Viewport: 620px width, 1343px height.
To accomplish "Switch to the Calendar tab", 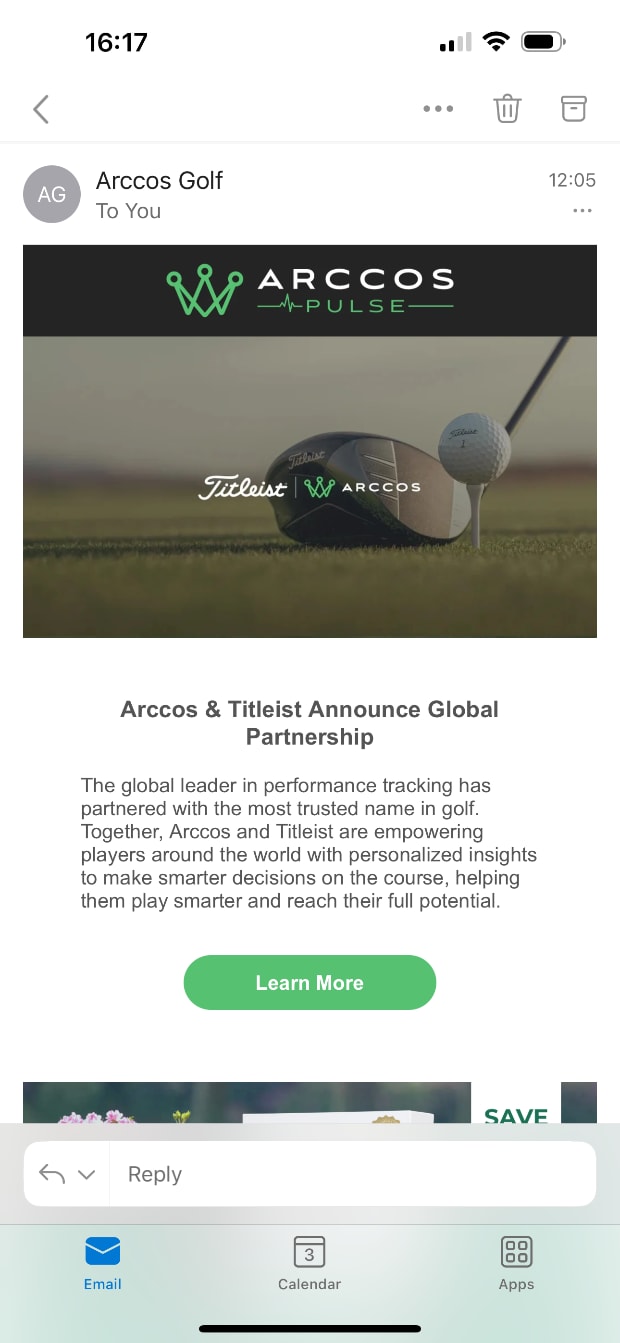I will [x=309, y=1262].
